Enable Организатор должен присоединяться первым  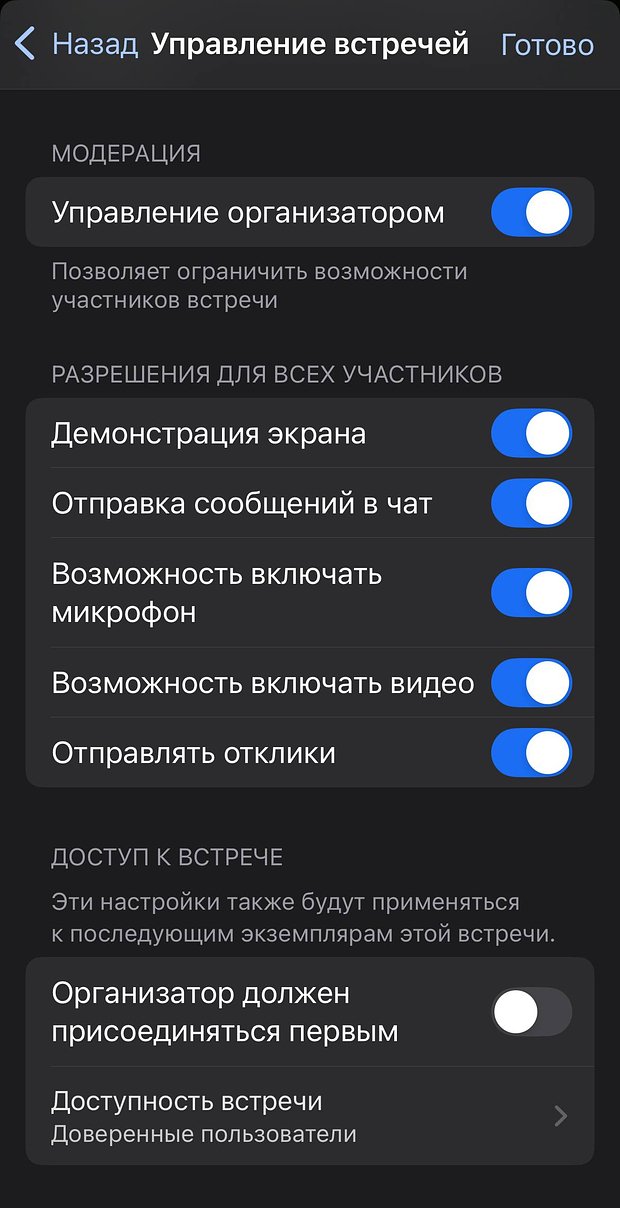pyautogui.click(x=531, y=1013)
